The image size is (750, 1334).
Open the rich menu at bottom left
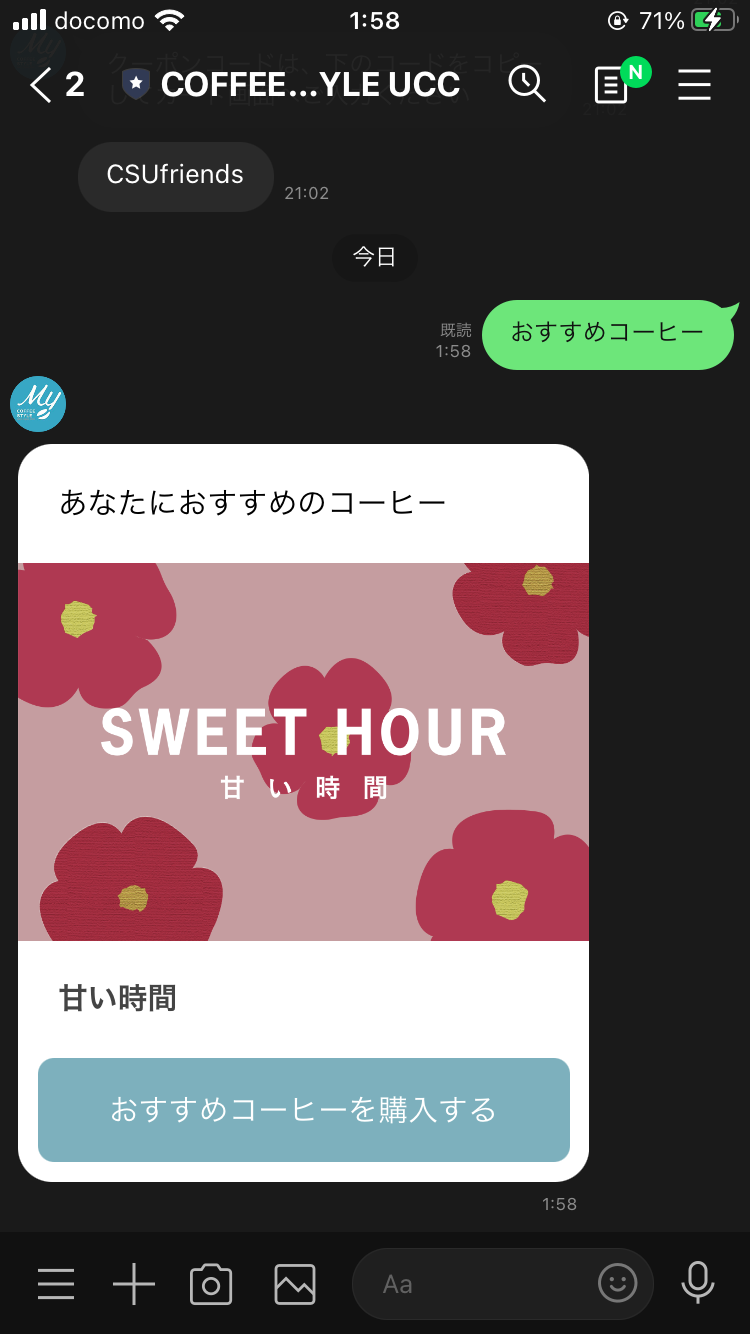coord(56,1283)
